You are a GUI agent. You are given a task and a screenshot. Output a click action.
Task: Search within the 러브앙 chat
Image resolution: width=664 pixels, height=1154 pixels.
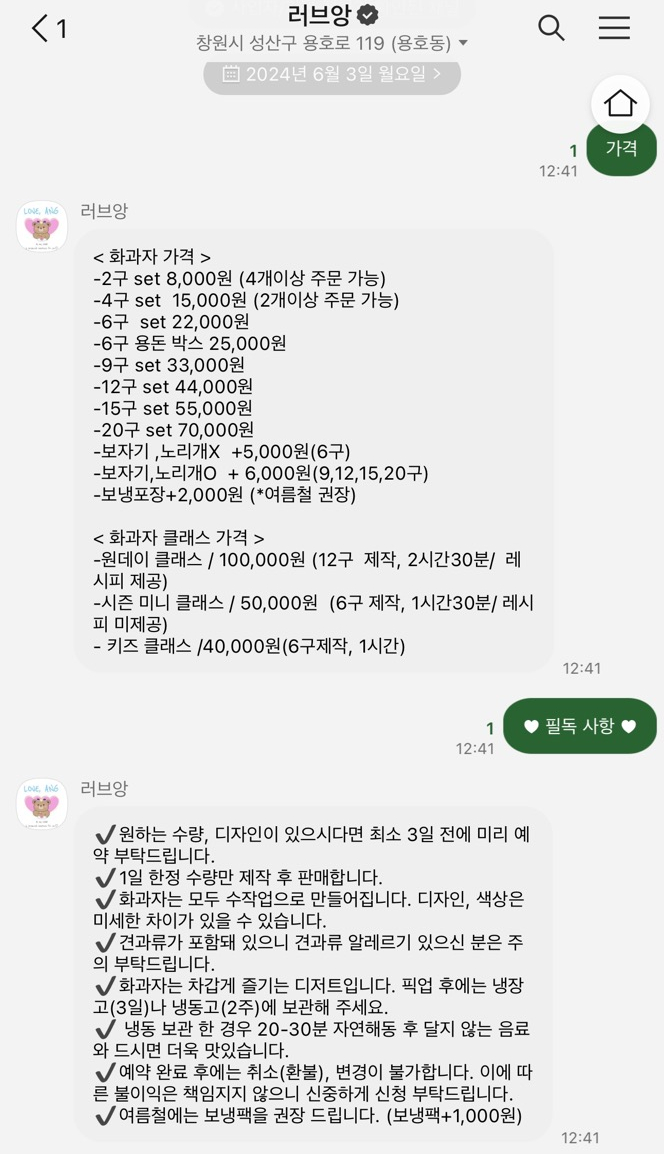(551, 28)
